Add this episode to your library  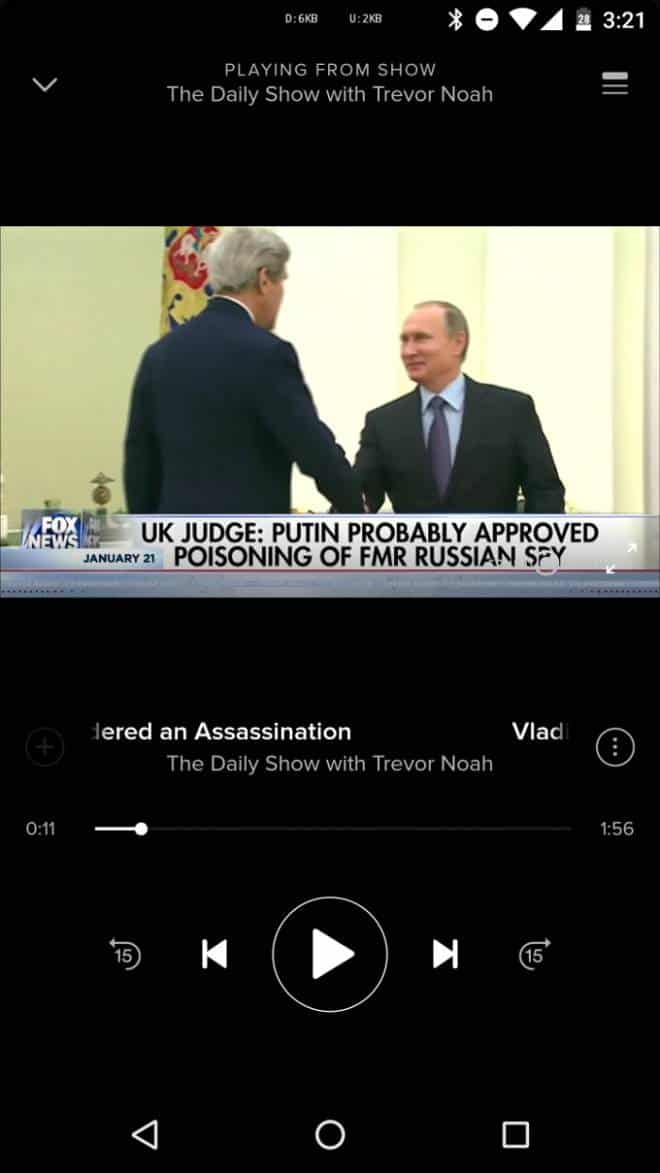[x=45, y=747]
